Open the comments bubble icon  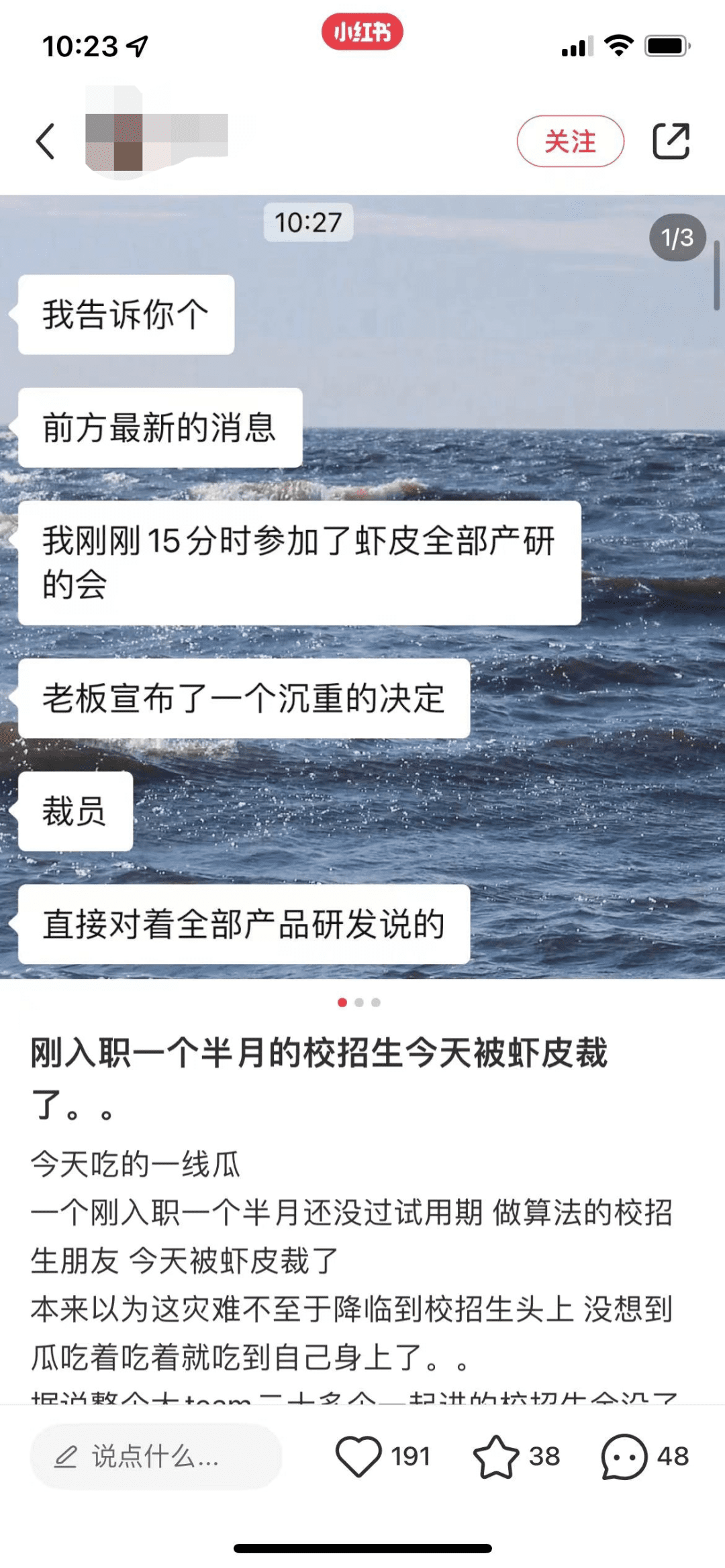[x=624, y=1456]
